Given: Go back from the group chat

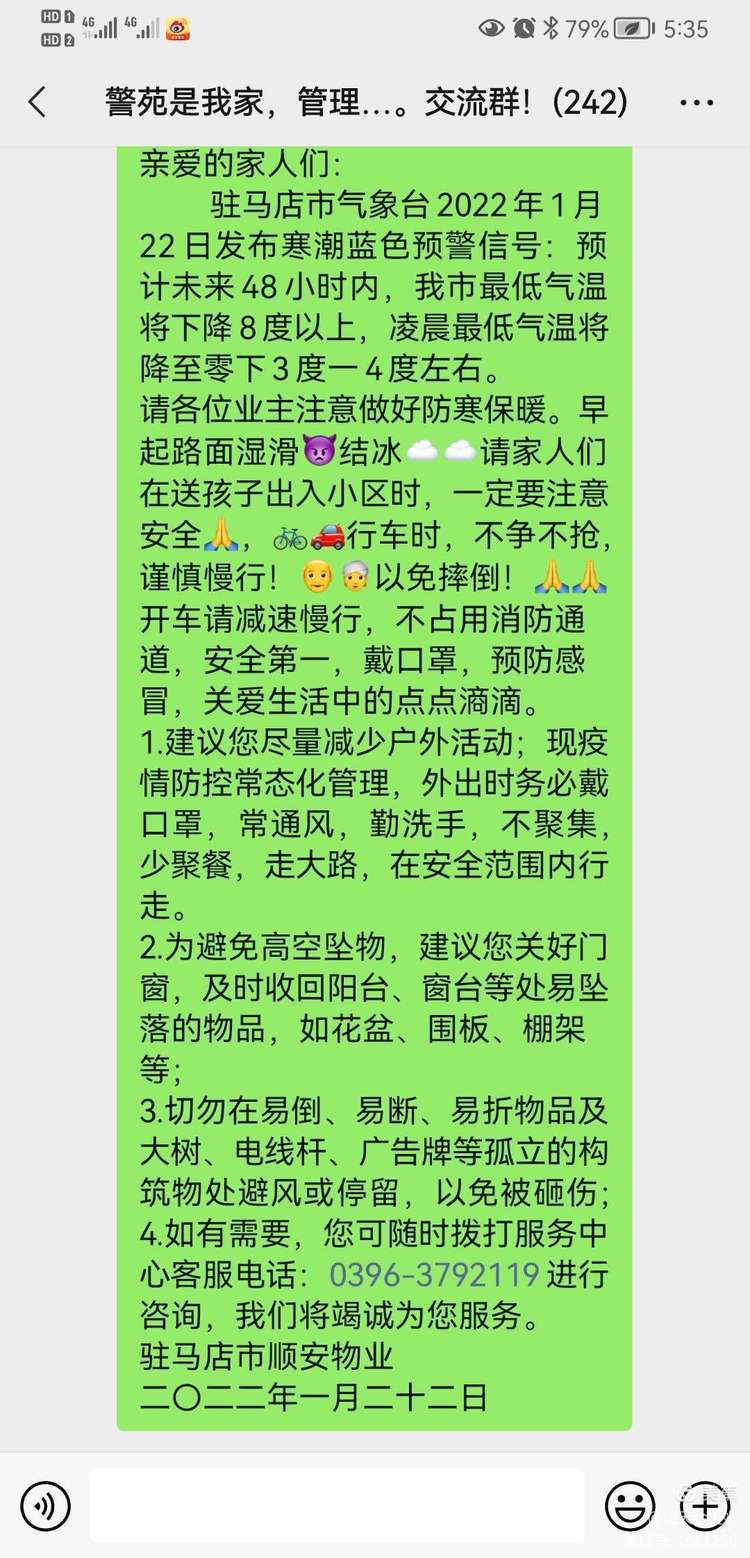Looking at the screenshot, I should (38, 102).
